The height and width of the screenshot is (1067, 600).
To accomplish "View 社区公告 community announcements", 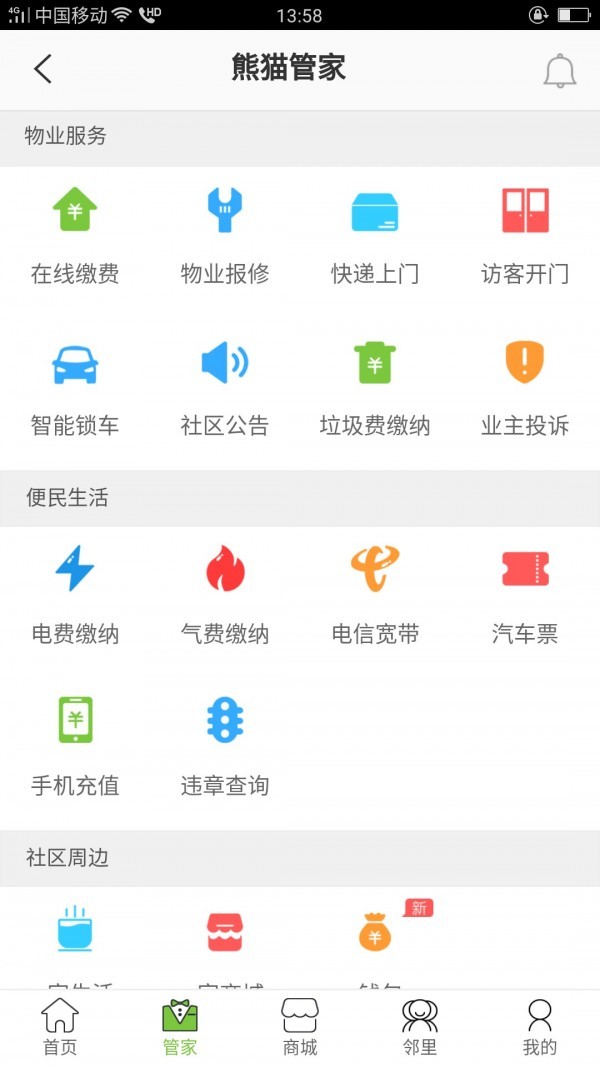I will [224, 389].
